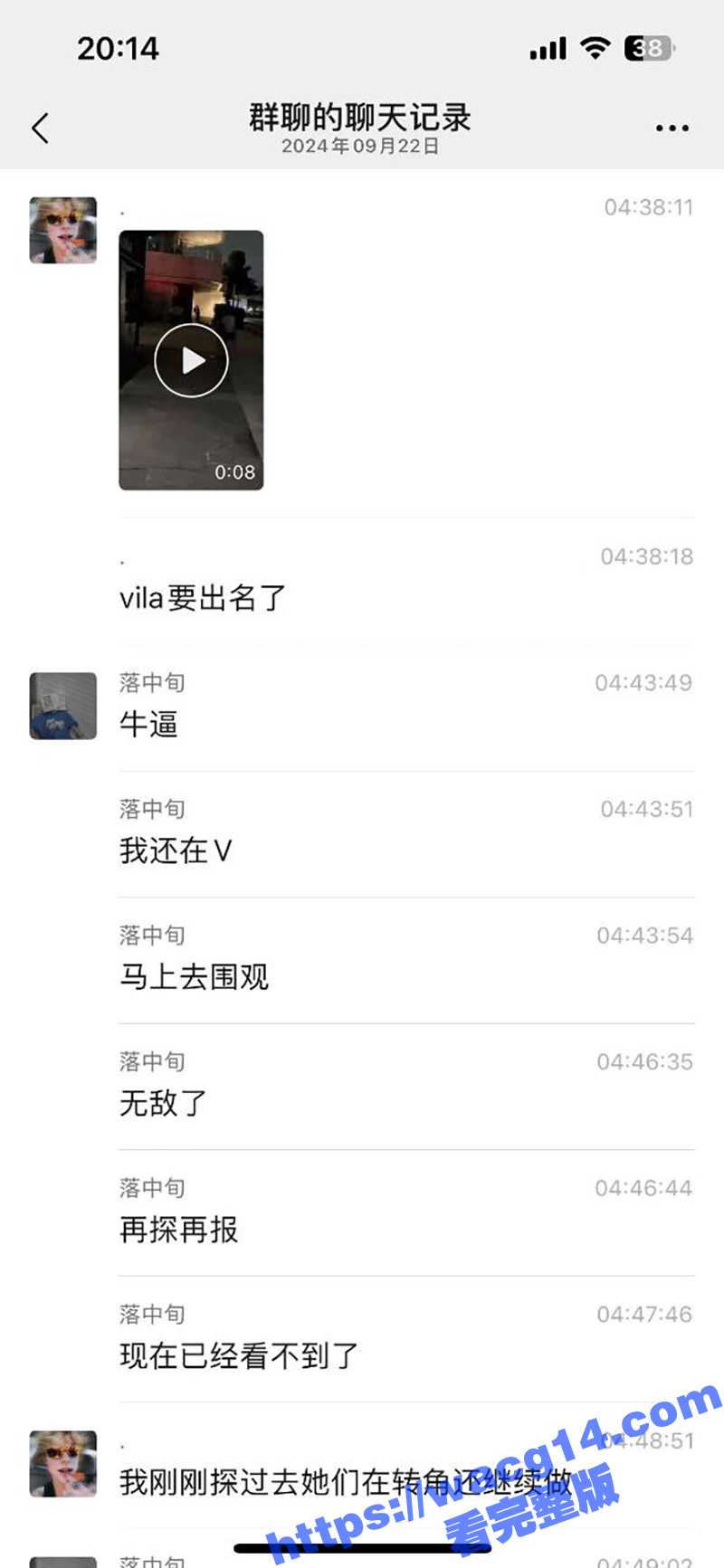Tap the message 'vila要出名了'

pyautogui.click(x=201, y=598)
